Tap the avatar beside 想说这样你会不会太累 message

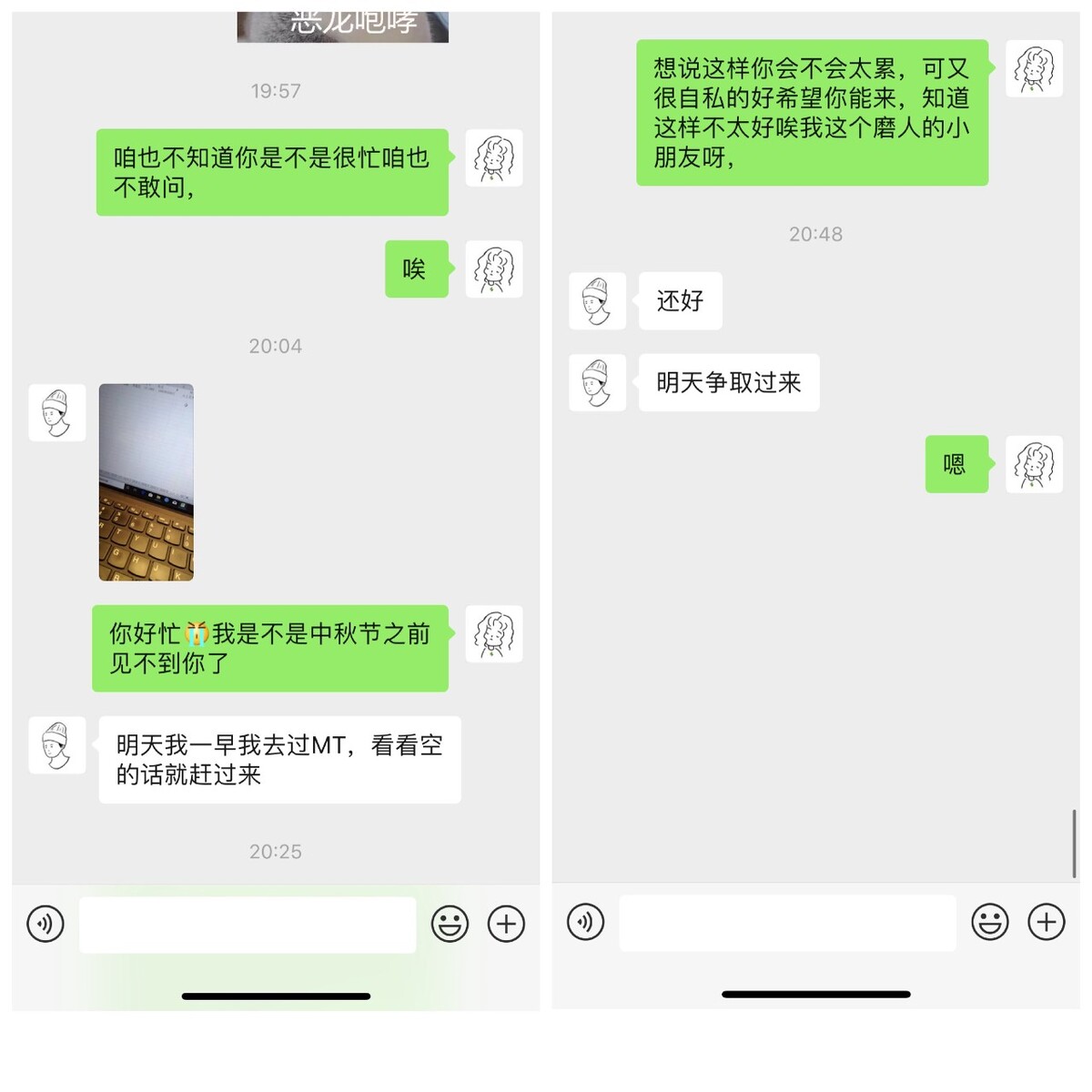(1034, 68)
